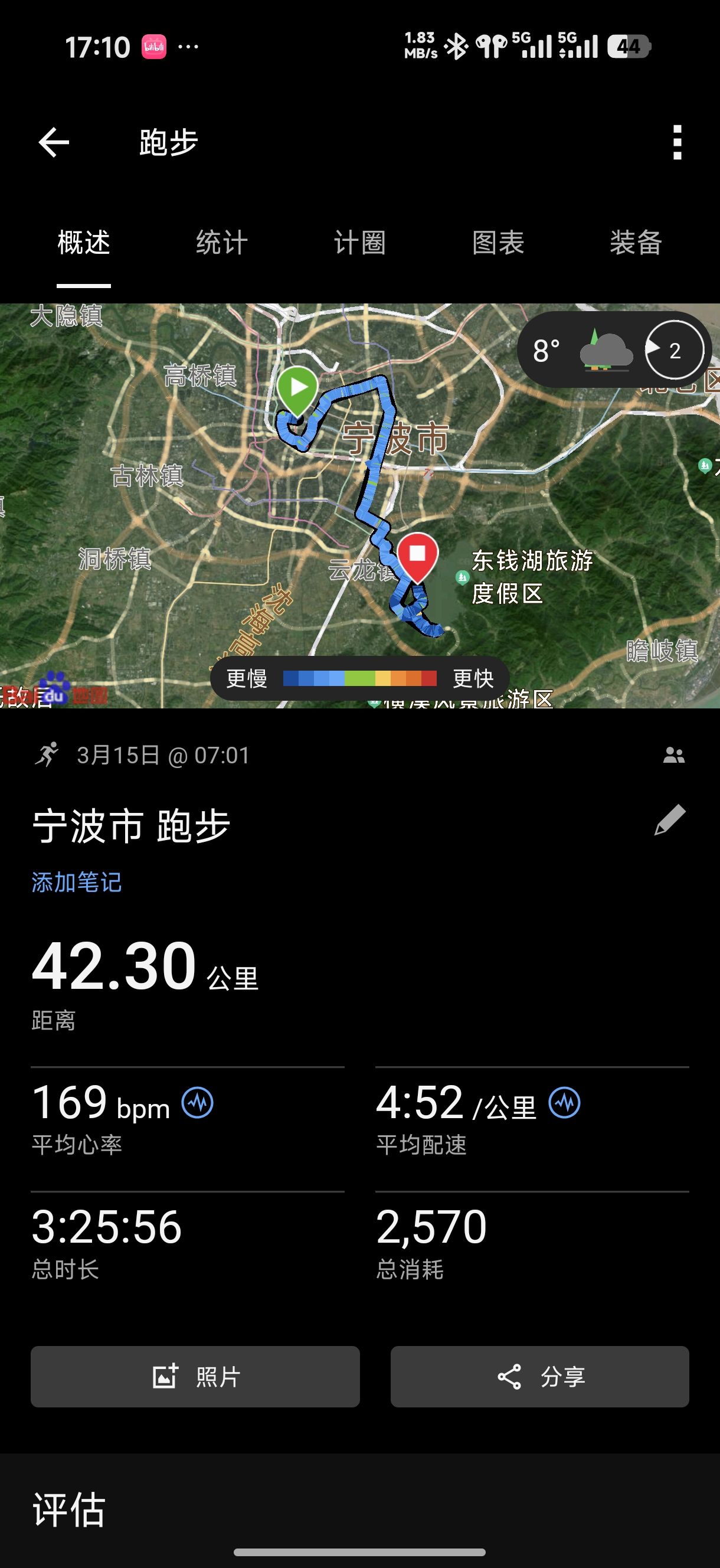Change activity privacy via the people icon
This screenshot has height=1568, width=720.
[x=674, y=756]
